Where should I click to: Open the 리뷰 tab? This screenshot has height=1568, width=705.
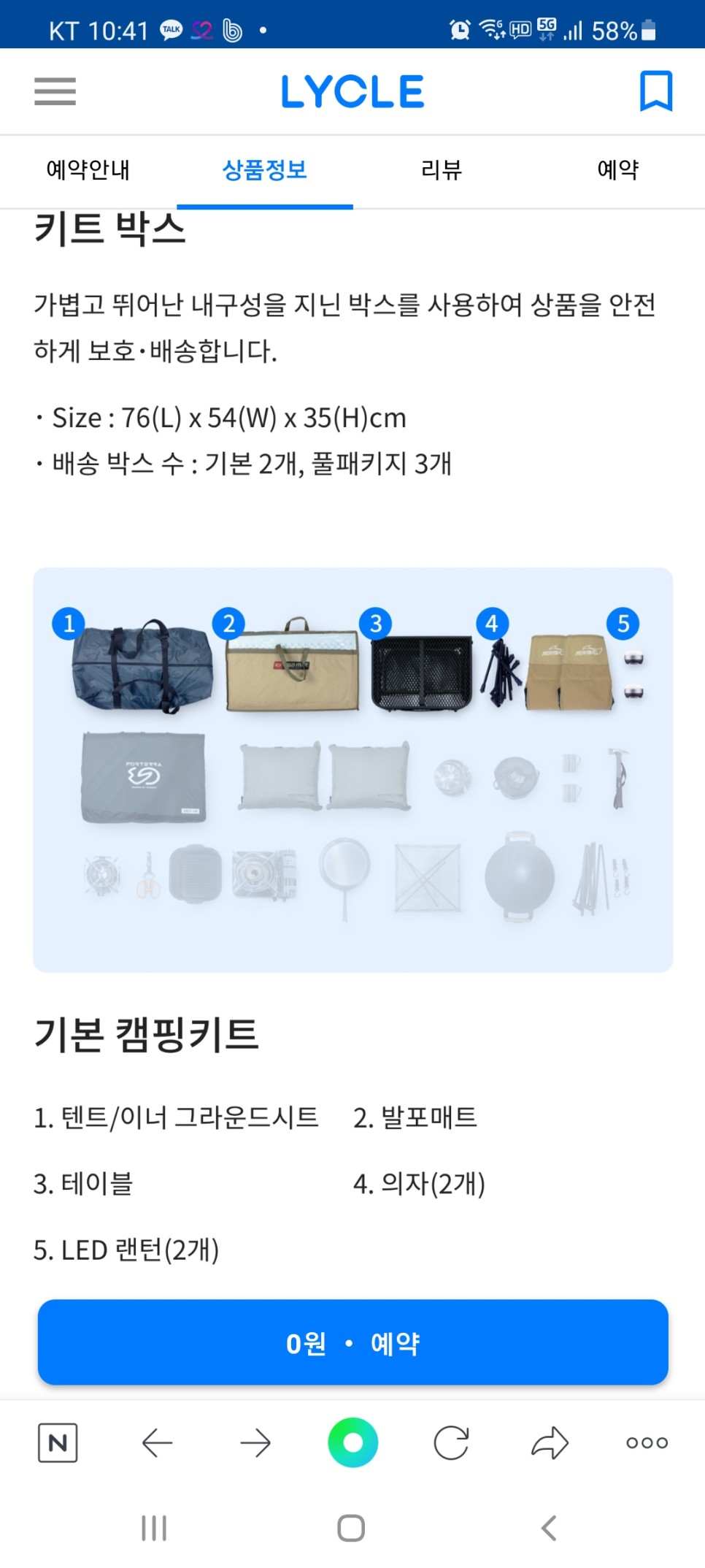[442, 170]
